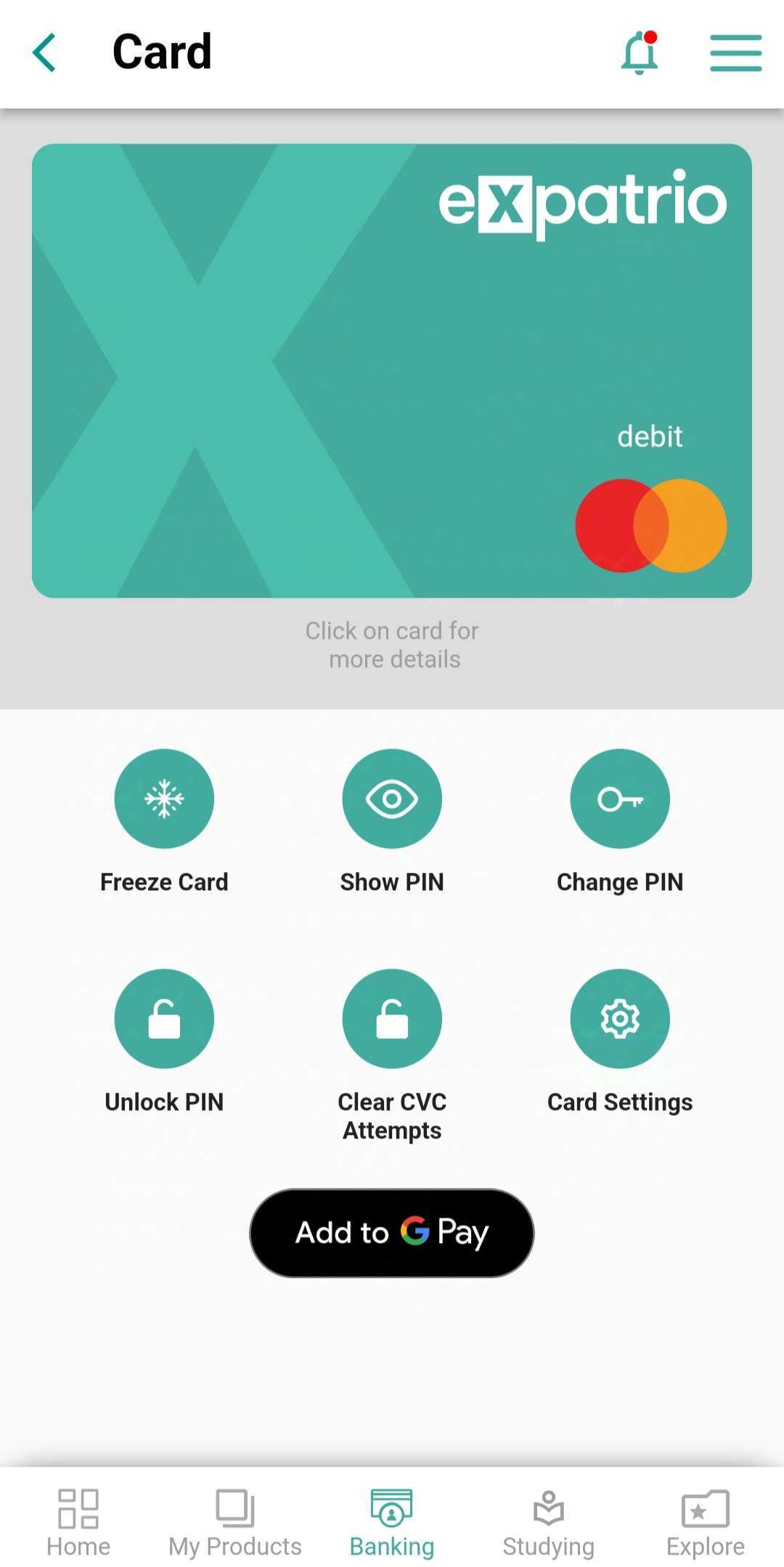Open the notifications bell
The image size is (784, 1567).
point(640,53)
